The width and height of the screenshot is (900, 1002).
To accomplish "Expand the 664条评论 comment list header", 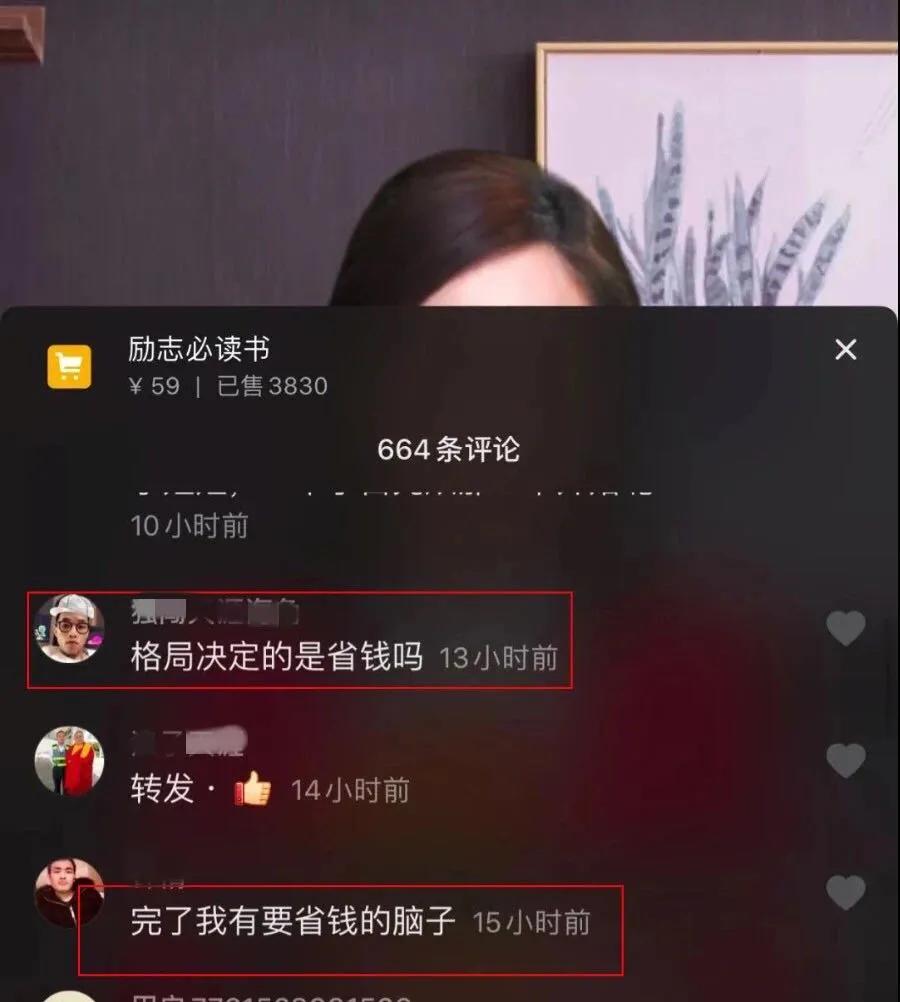I will click(450, 449).
